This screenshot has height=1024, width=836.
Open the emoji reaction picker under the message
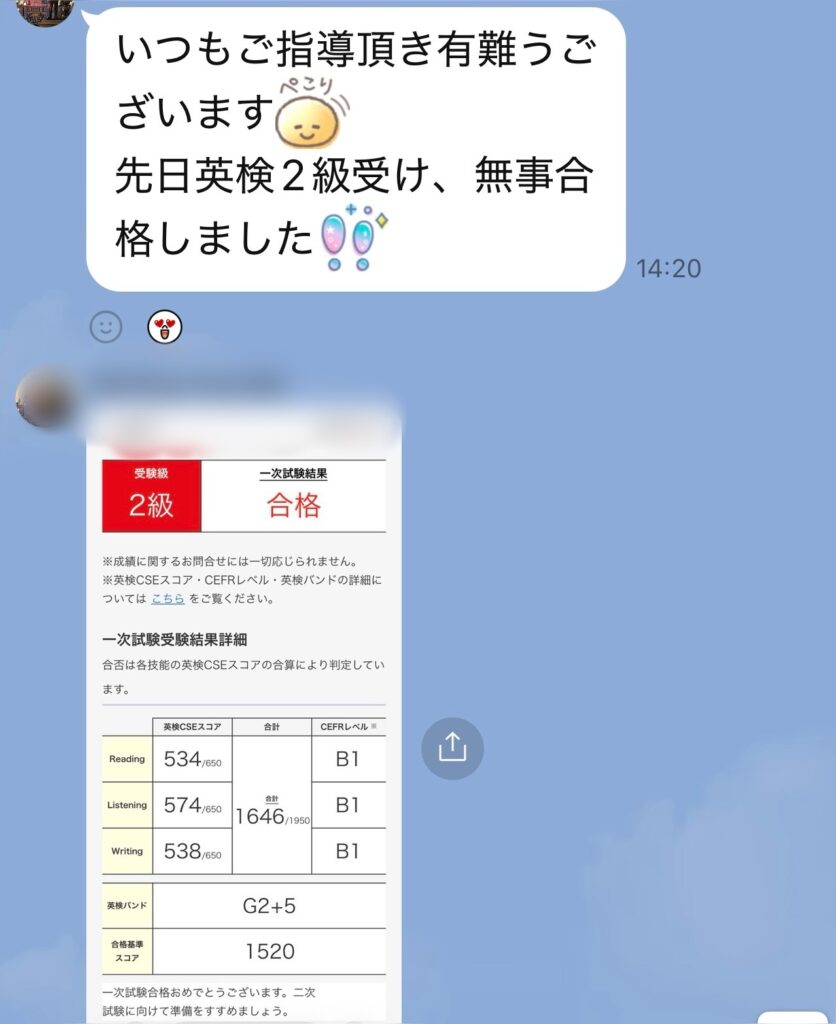pyautogui.click(x=106, y=326)
